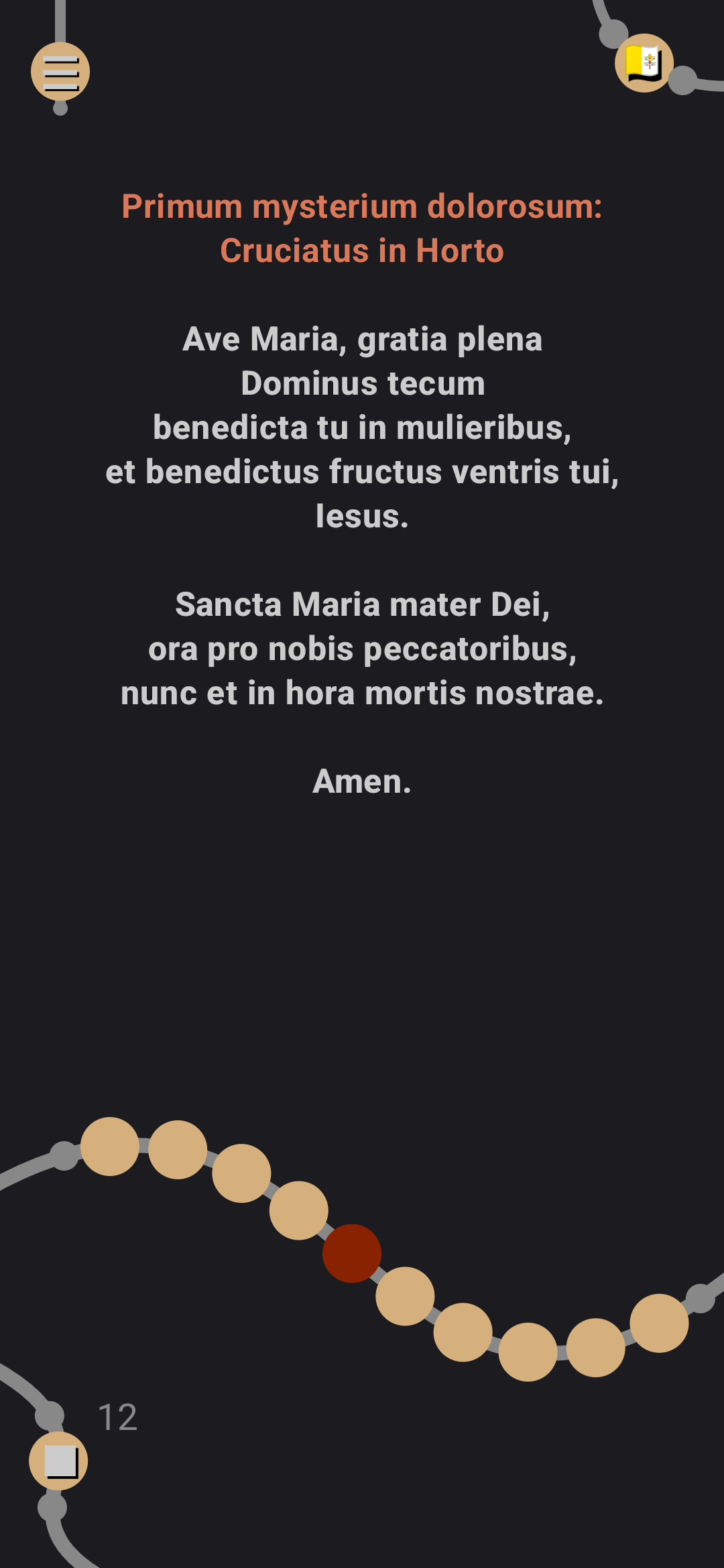The height and width of the screenshot is (1568, 724).
Task: Open the hamburger menu
Action: click(60, 72)
